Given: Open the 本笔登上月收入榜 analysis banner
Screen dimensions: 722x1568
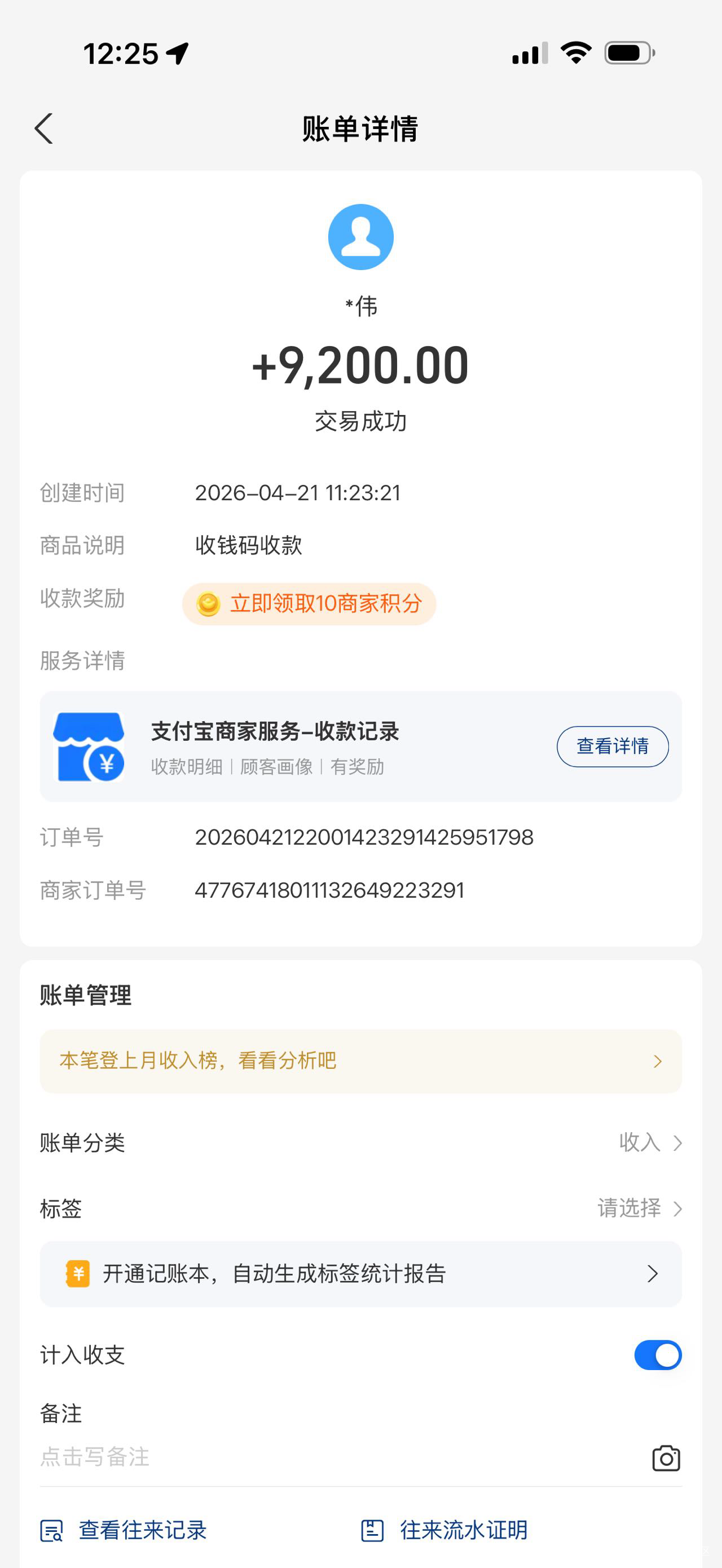Looking at the screenshot, I should coord(360,1061).
